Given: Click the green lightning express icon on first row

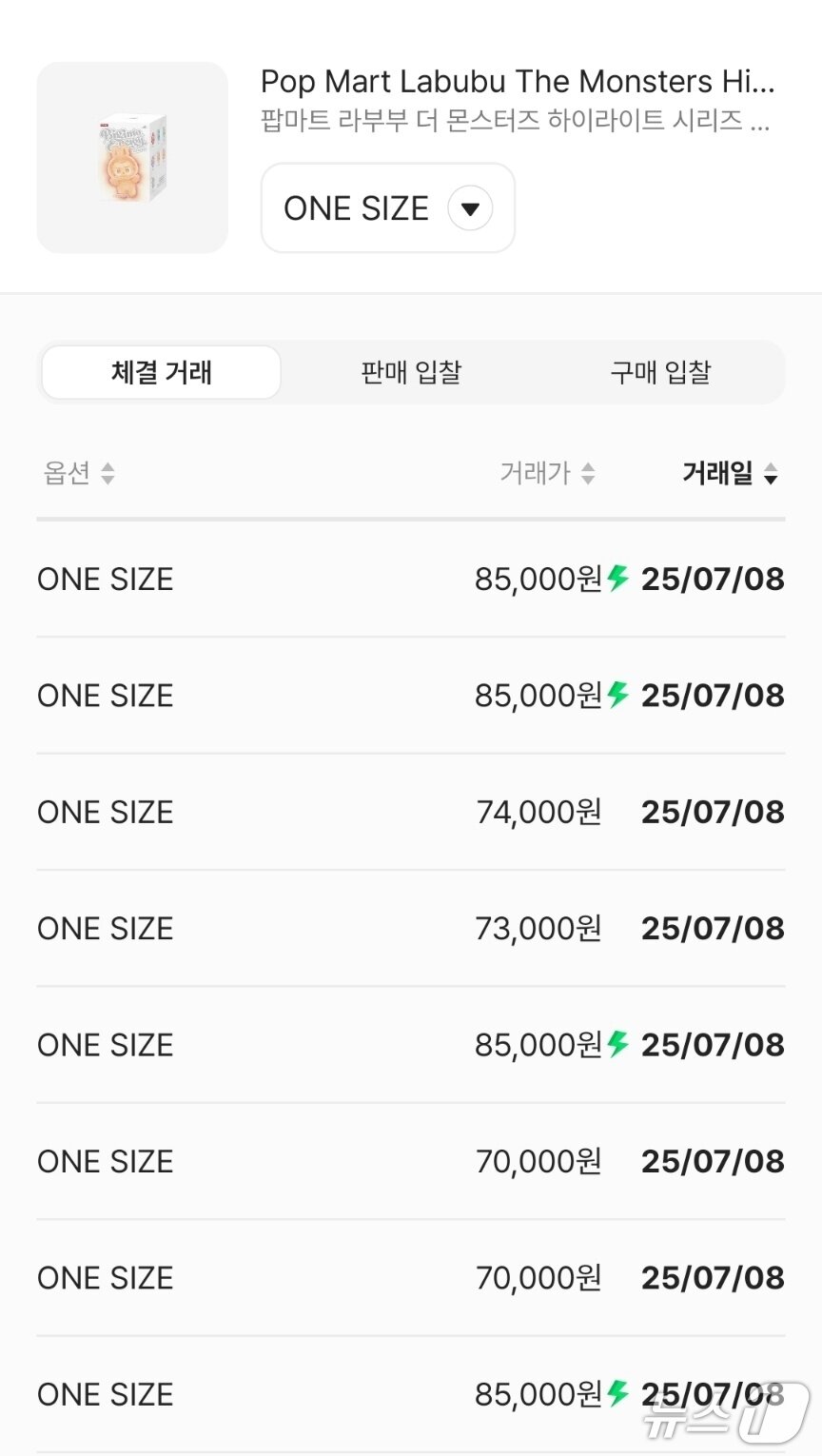Looking at the screenshot, I should tap(618, 579).
